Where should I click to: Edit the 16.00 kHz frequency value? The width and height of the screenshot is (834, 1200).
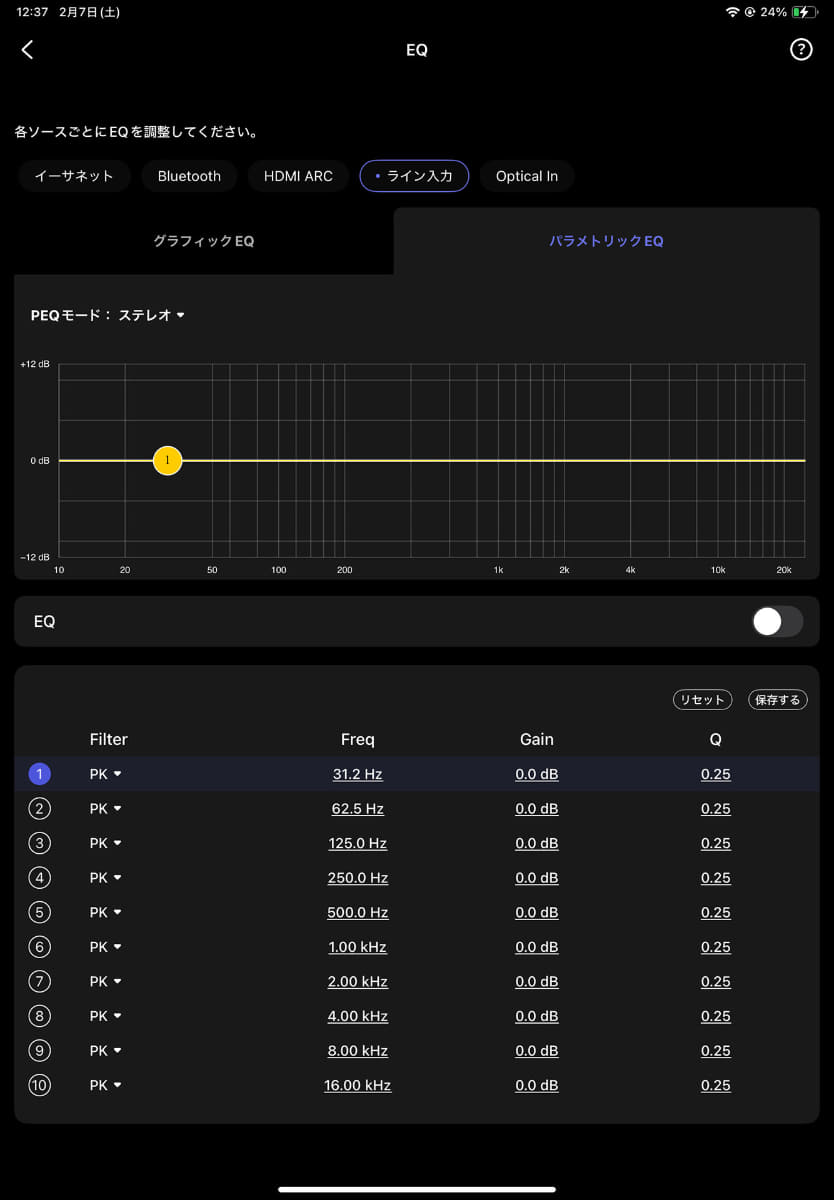(x=357, y=1085)
